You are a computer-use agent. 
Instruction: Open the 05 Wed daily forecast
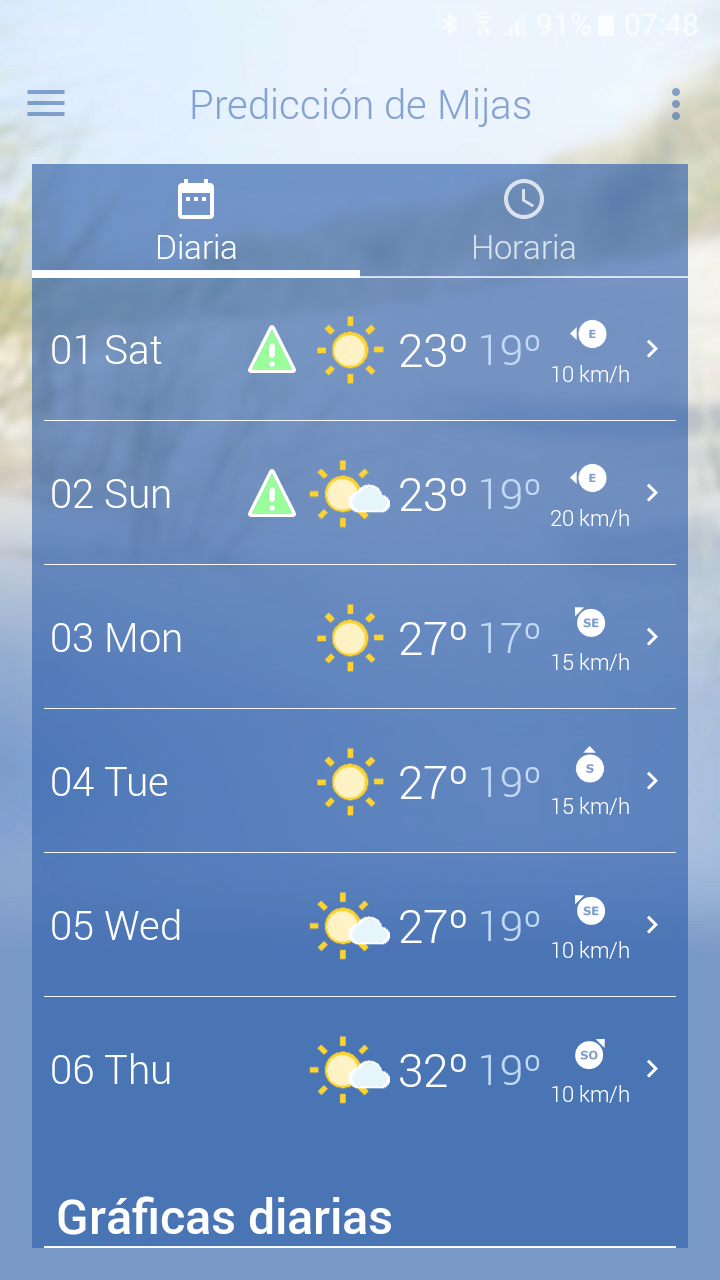tap(360, 925)
